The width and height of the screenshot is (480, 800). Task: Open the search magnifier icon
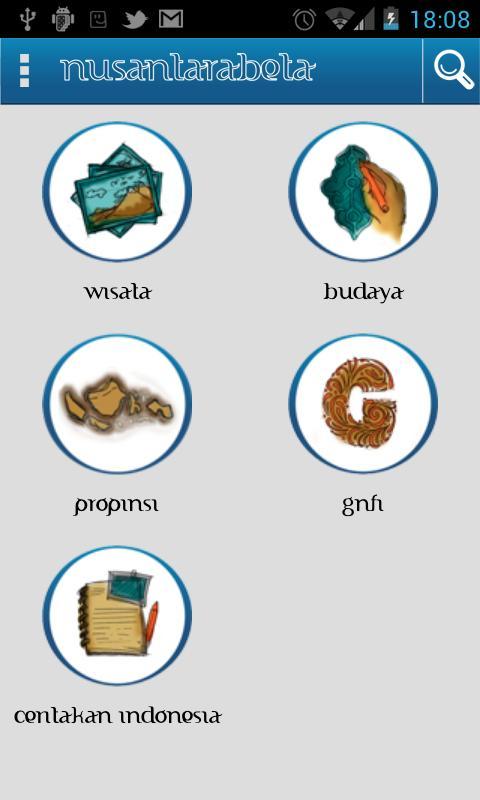click(x=453, y=71)
